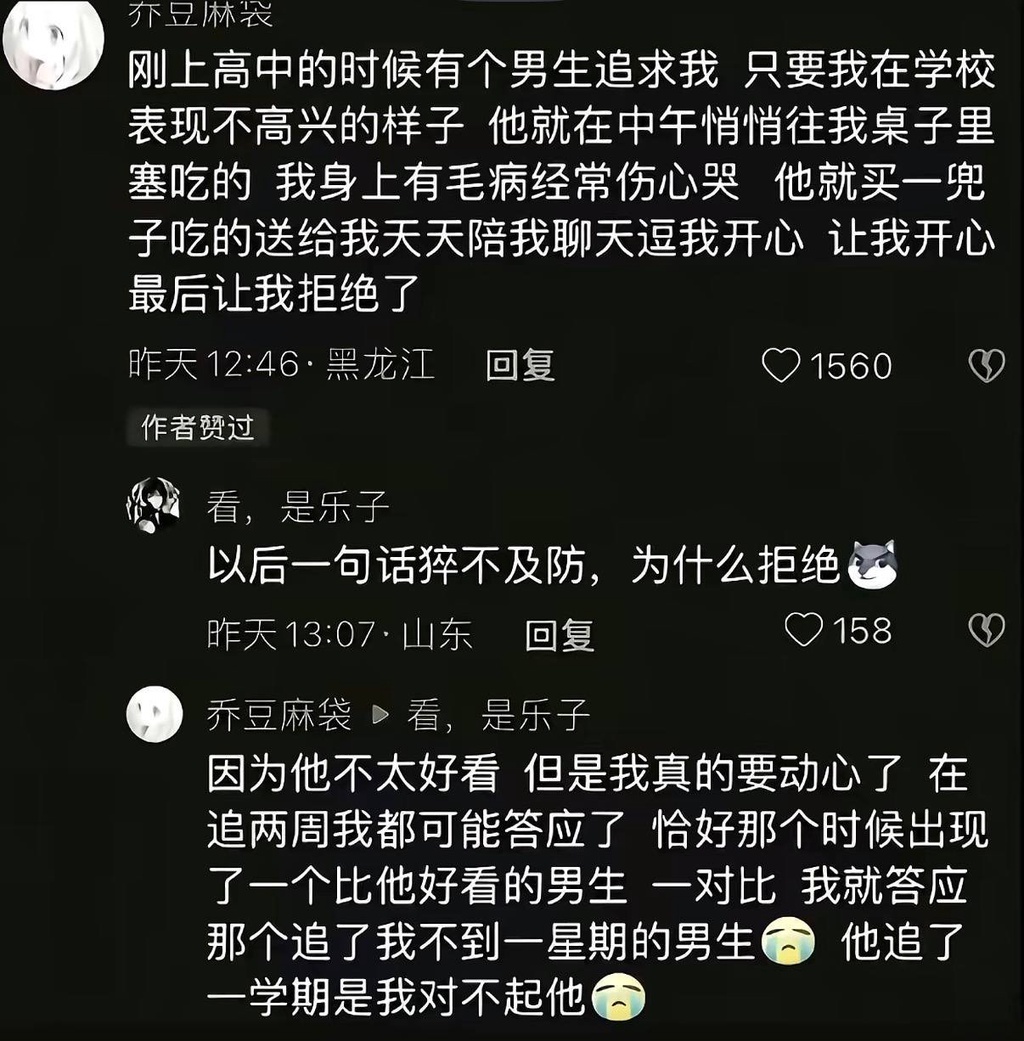1024x1041 pixels.
Task: Reply to the comment from 黑龙江
Action: 520,366
